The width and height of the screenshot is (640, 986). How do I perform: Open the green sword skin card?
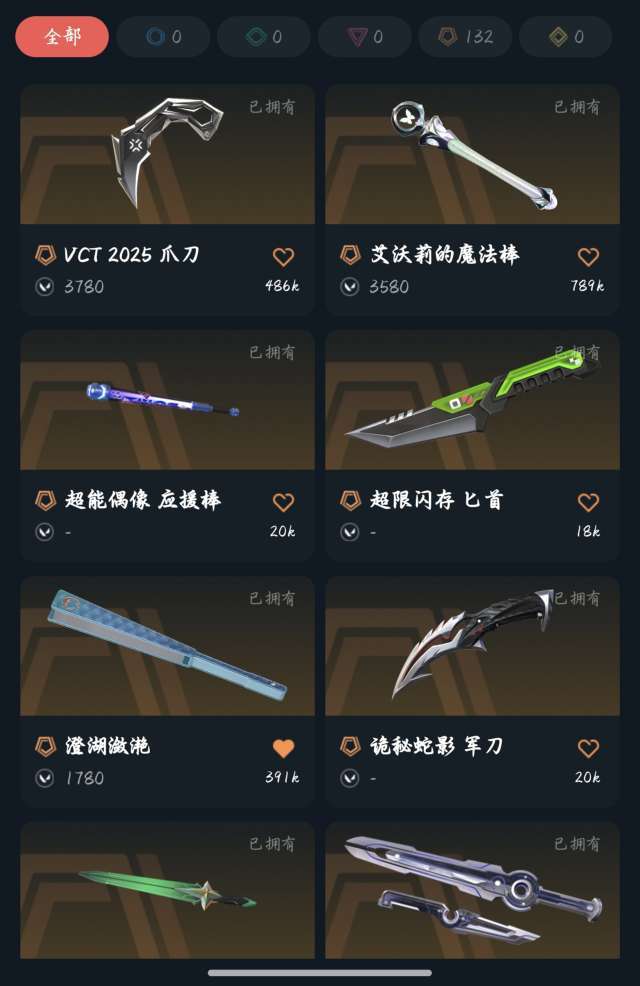point(167,890)
